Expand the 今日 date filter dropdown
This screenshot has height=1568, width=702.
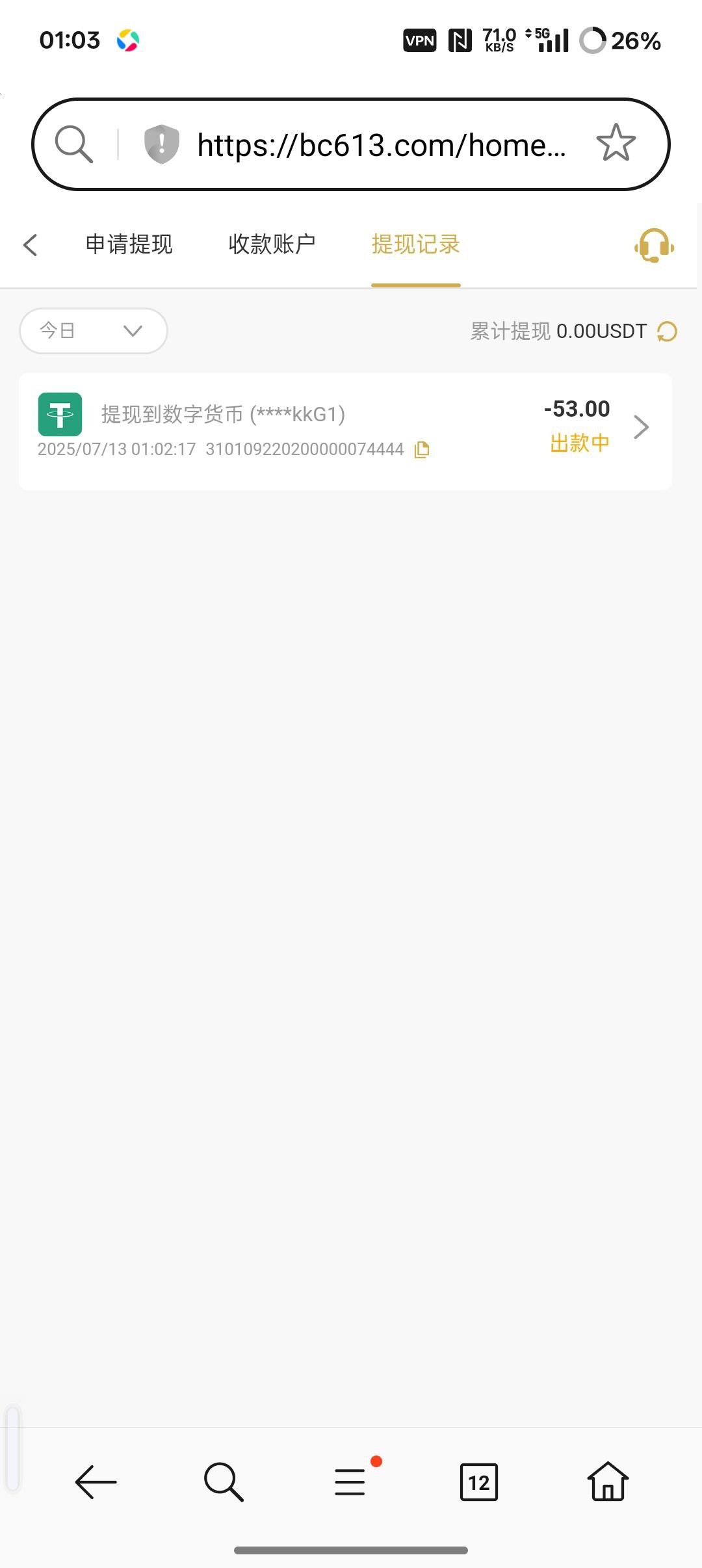coord(94,331)
